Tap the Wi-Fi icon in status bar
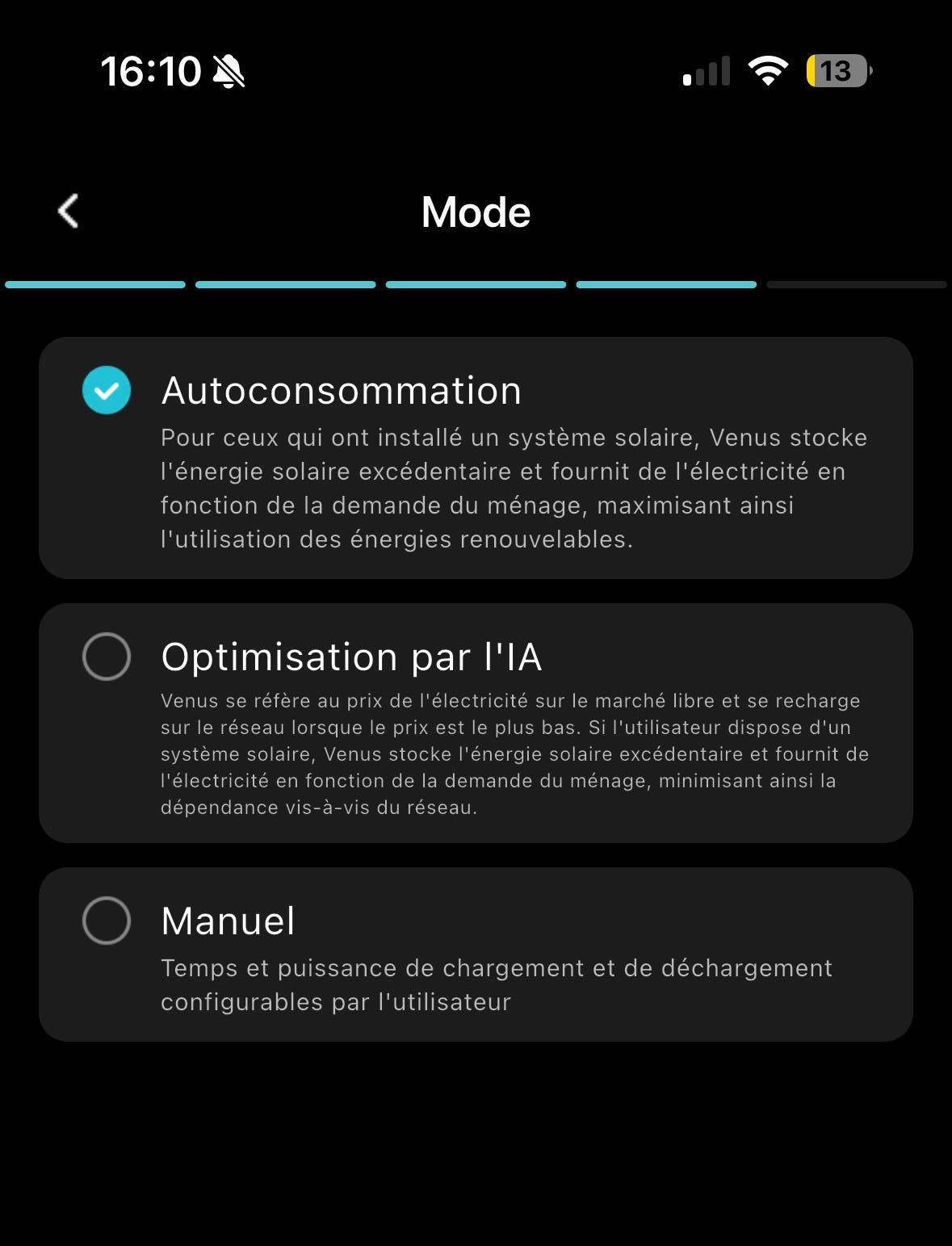The image size is (952, 1246). 766,73
